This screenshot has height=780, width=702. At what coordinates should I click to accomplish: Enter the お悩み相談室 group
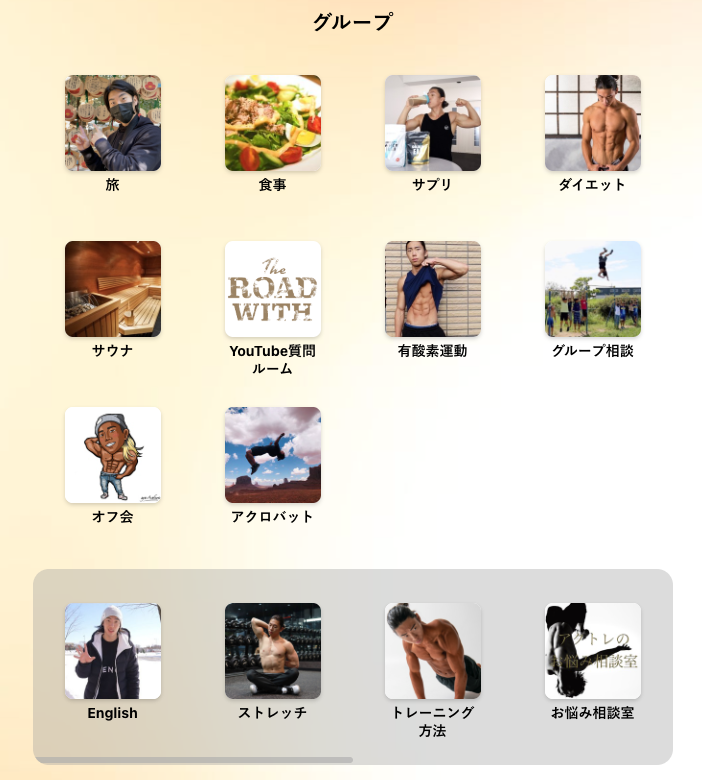click(593, 651)
